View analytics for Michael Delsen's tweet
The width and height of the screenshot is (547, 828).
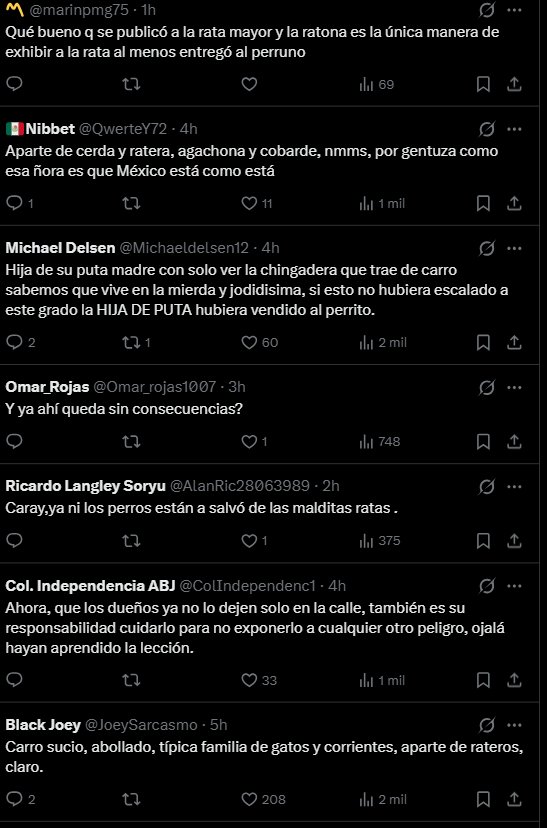click(383, 343)
